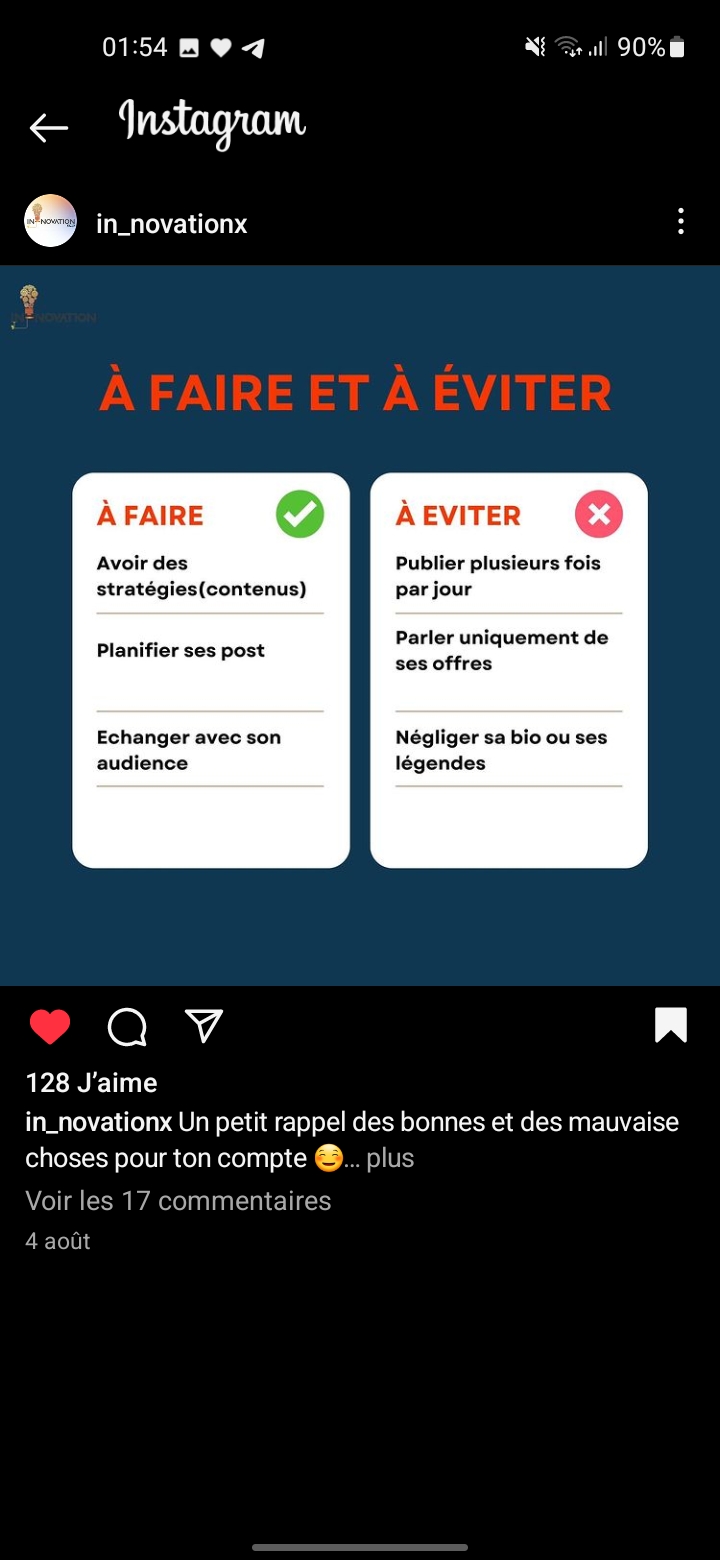Share the post via paper plane icon

coord(204,1026)
